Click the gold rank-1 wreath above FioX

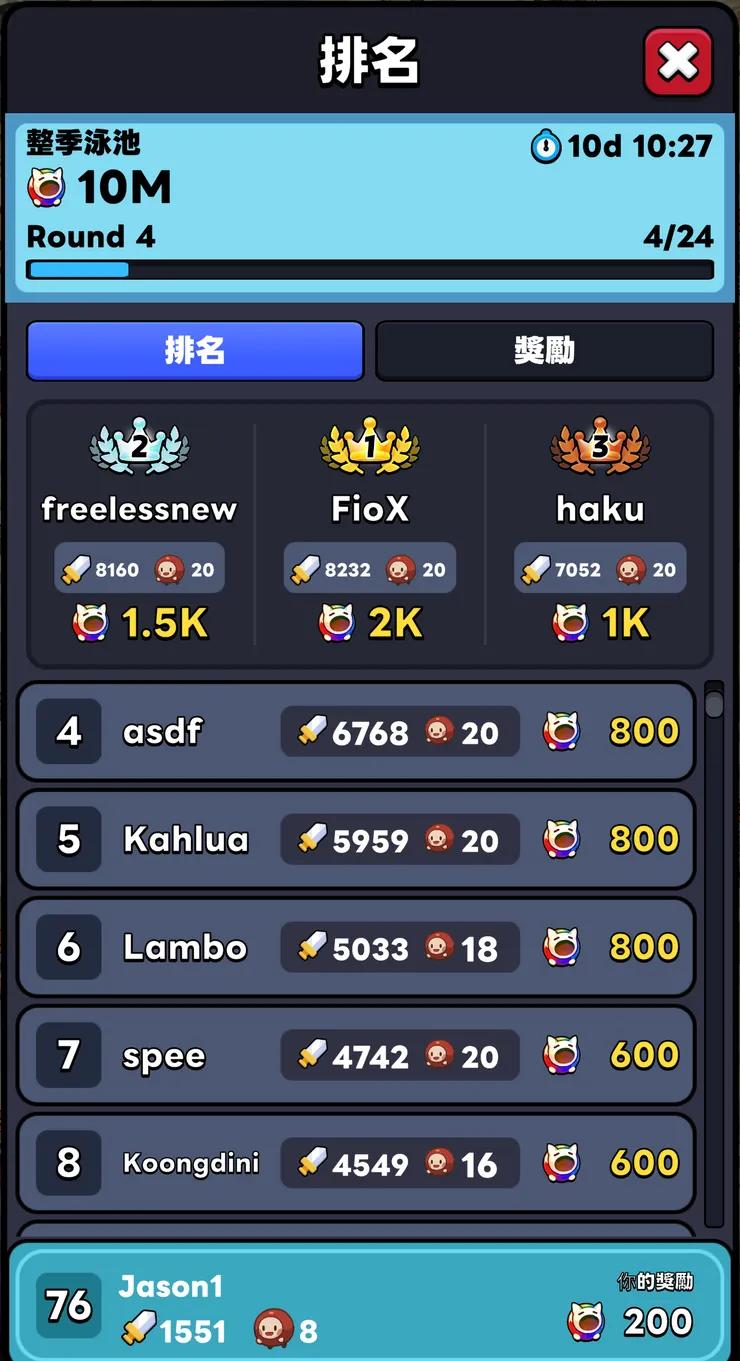click(369, 447)
